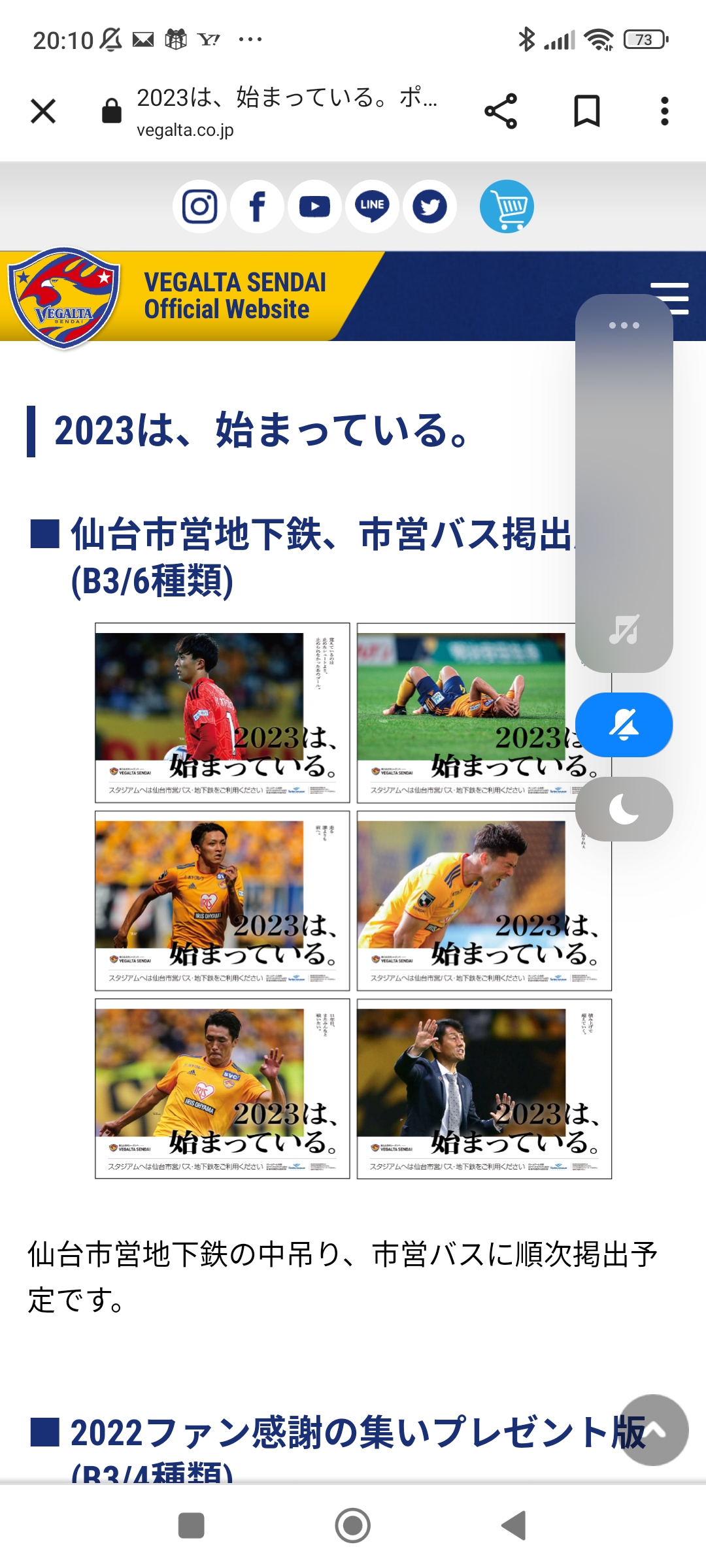Share this Vegalta page
Screen dimensions: 706x1568
[x=501, y=111]
